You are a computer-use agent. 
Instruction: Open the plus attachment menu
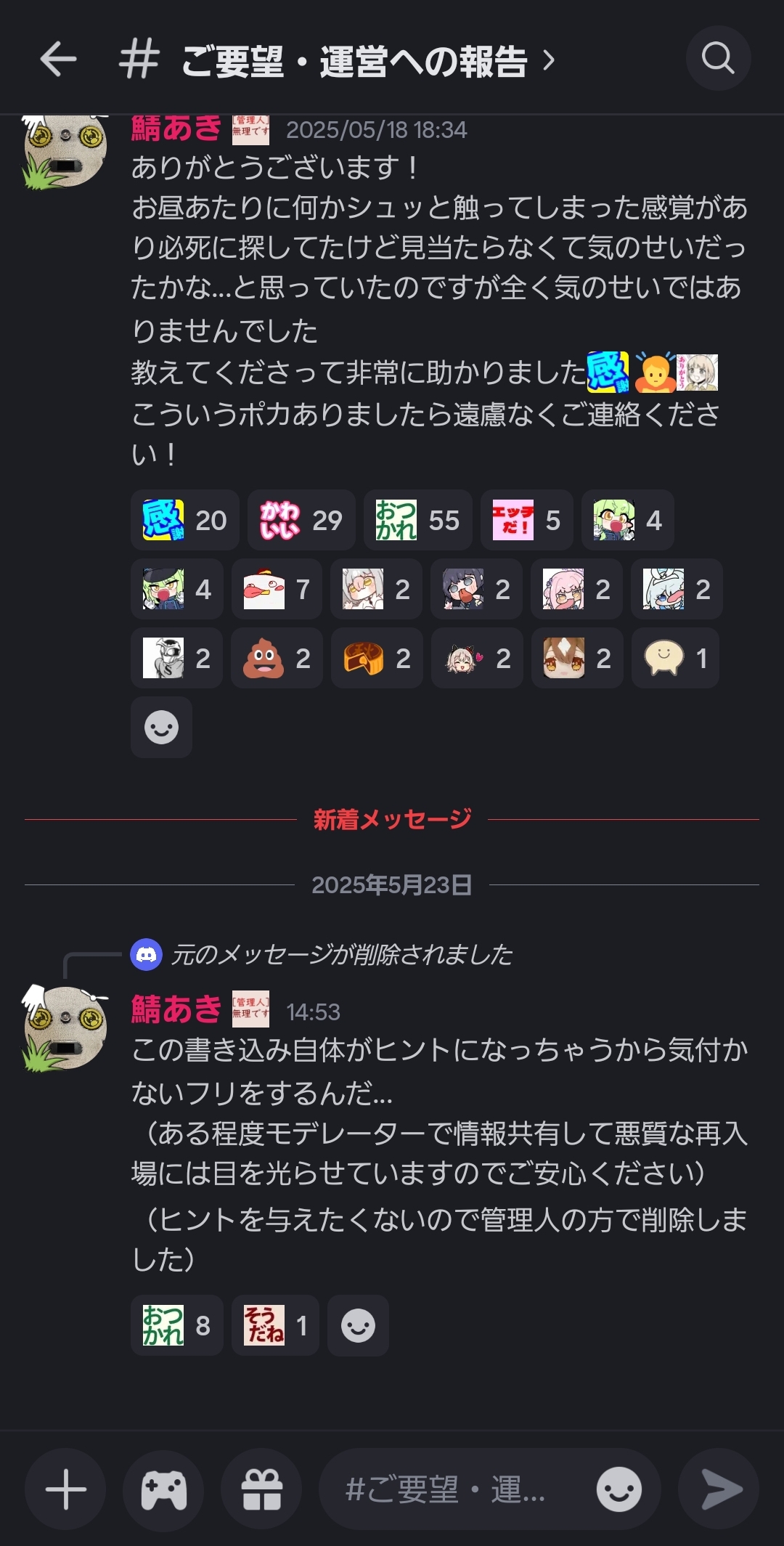click(65, 1489)
